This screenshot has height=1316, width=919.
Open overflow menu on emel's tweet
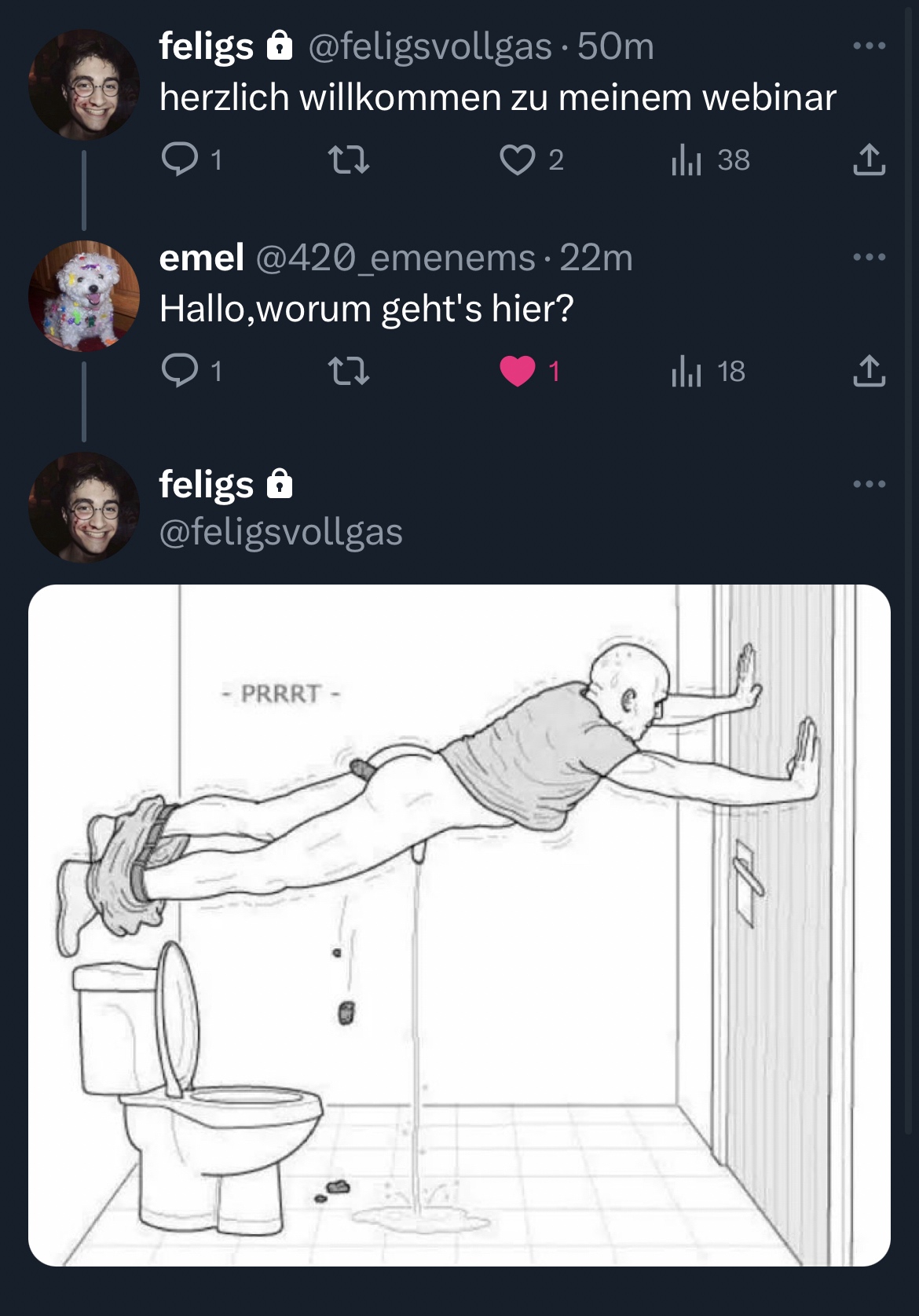[870, 258]
